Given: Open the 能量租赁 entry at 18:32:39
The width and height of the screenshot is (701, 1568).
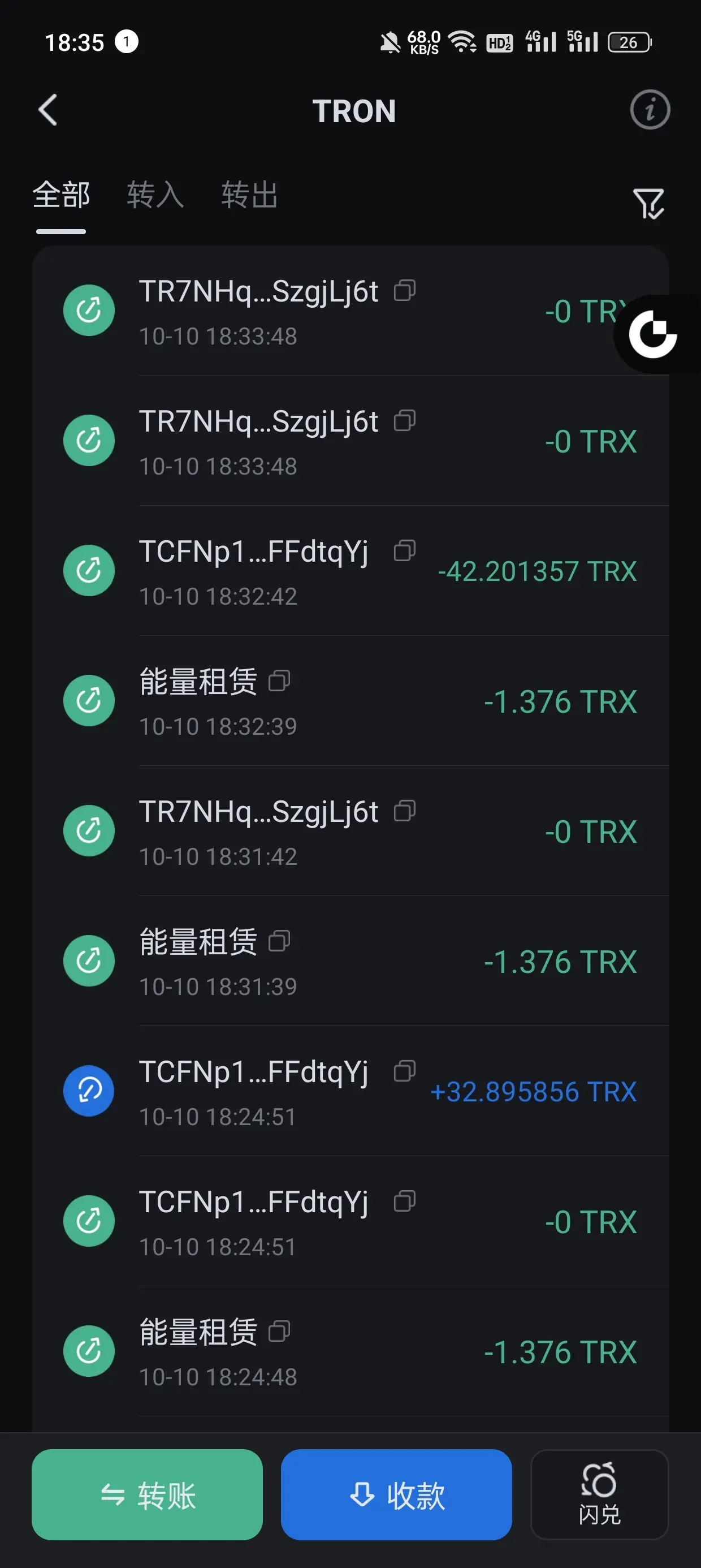Looking at the screenshot, I should 350,701.
